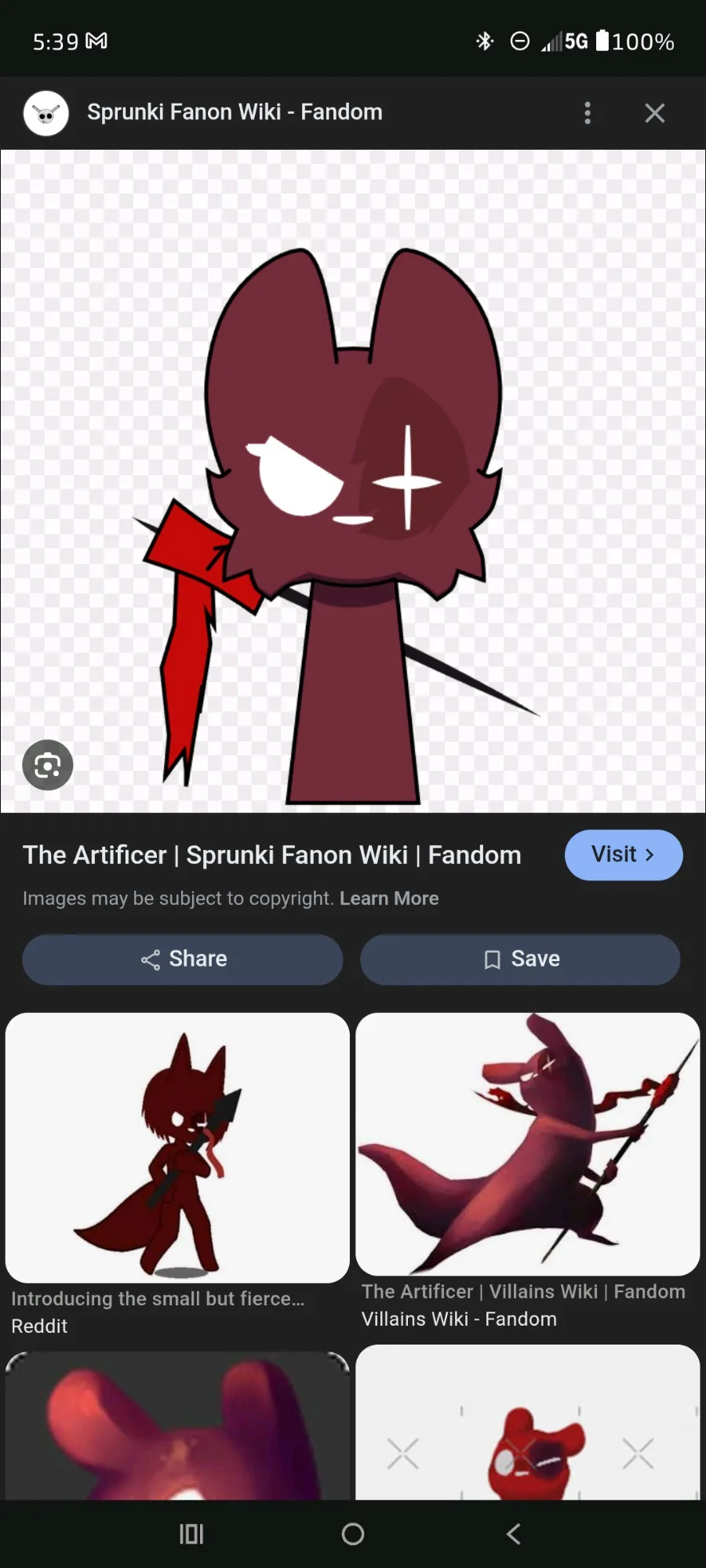Image resolution: width=706 pixels, height=1568 pixels.
Task: Open the blurry red eared creature thumbnail
Action: (177, 1425)
